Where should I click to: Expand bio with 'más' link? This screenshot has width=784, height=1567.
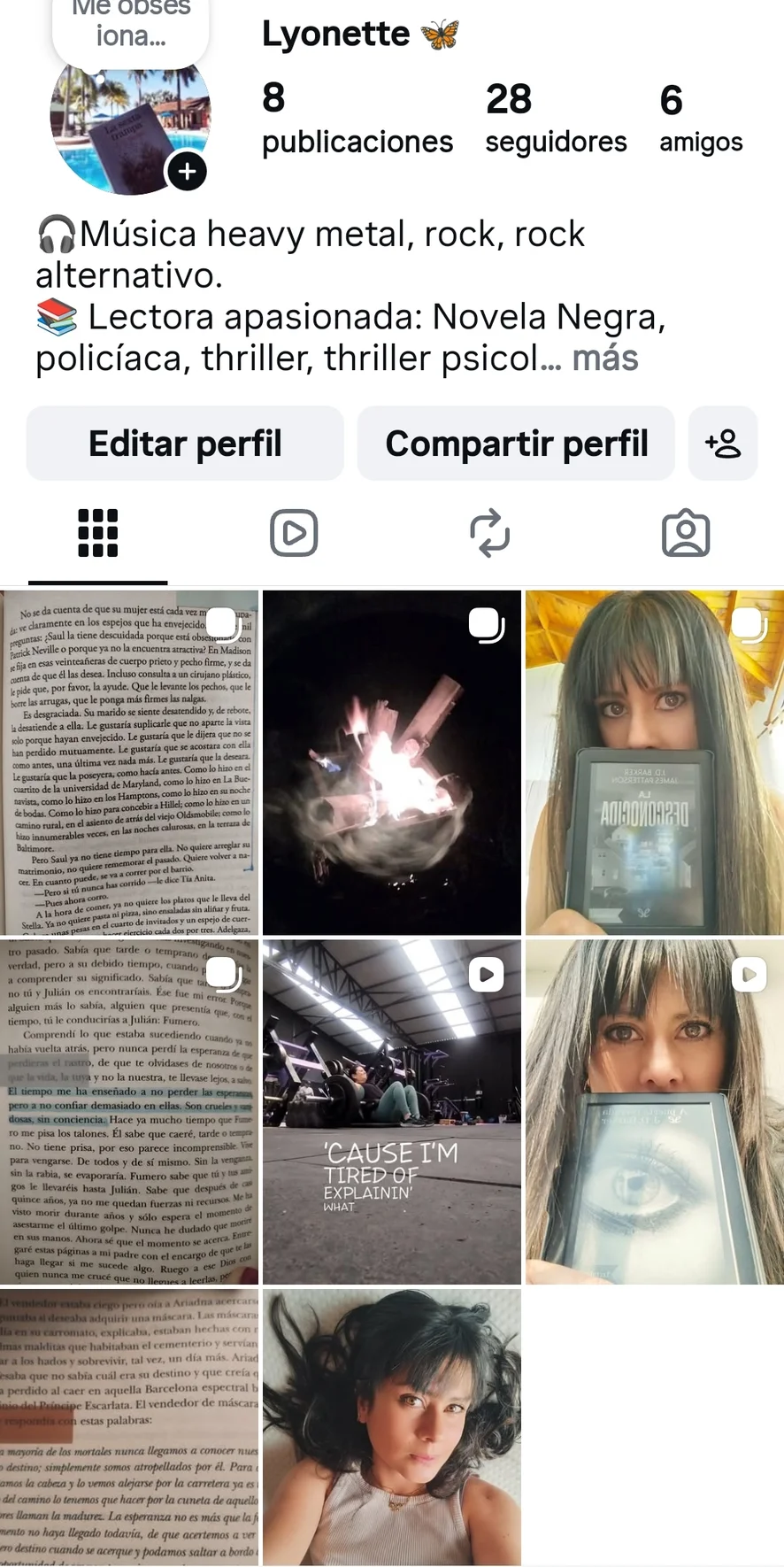[605, 359]
